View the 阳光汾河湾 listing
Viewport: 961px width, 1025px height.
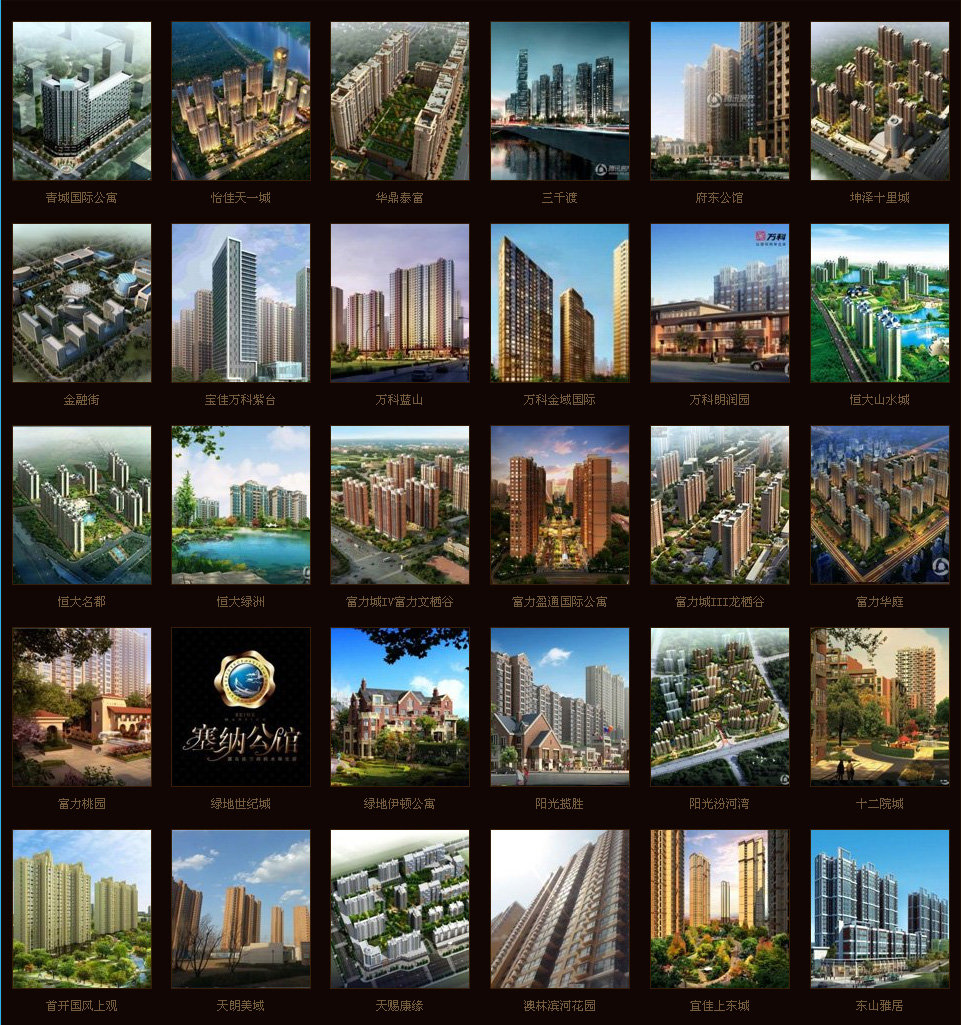point(719,707)
